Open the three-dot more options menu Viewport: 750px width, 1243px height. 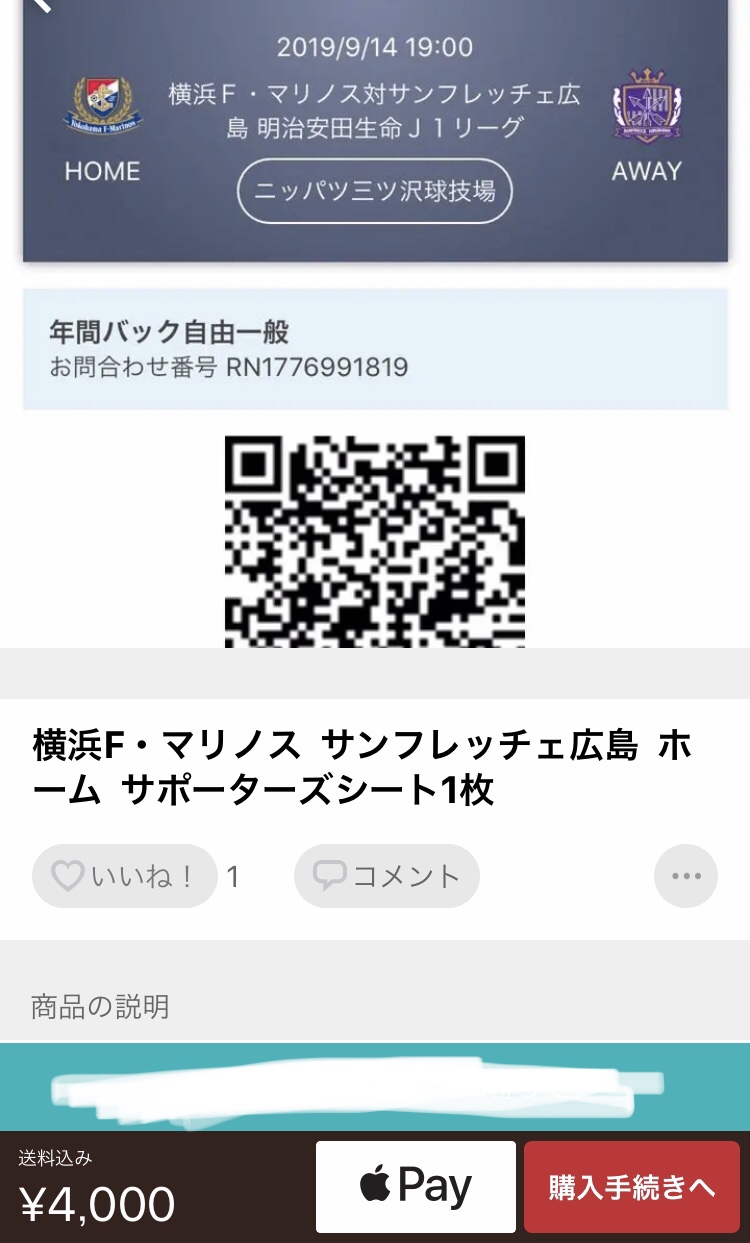(x=686, y=876)
